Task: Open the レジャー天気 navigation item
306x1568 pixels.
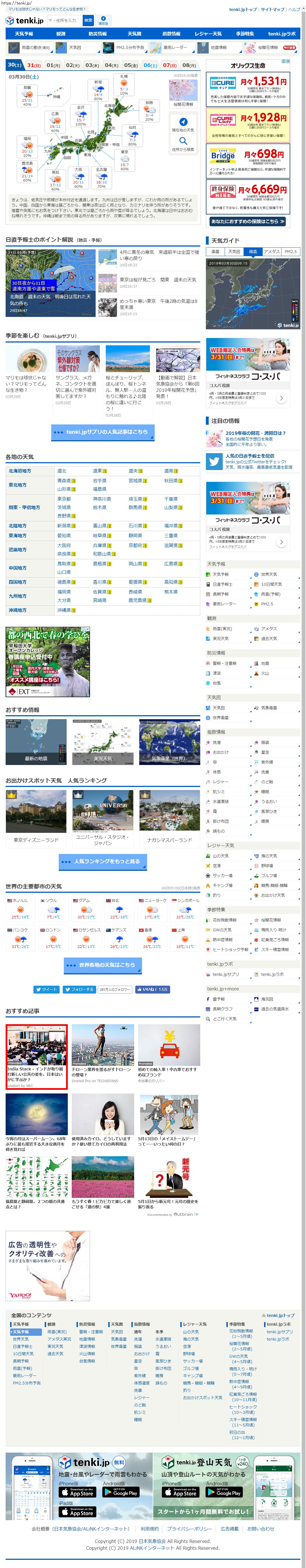Action: (208, 34)
